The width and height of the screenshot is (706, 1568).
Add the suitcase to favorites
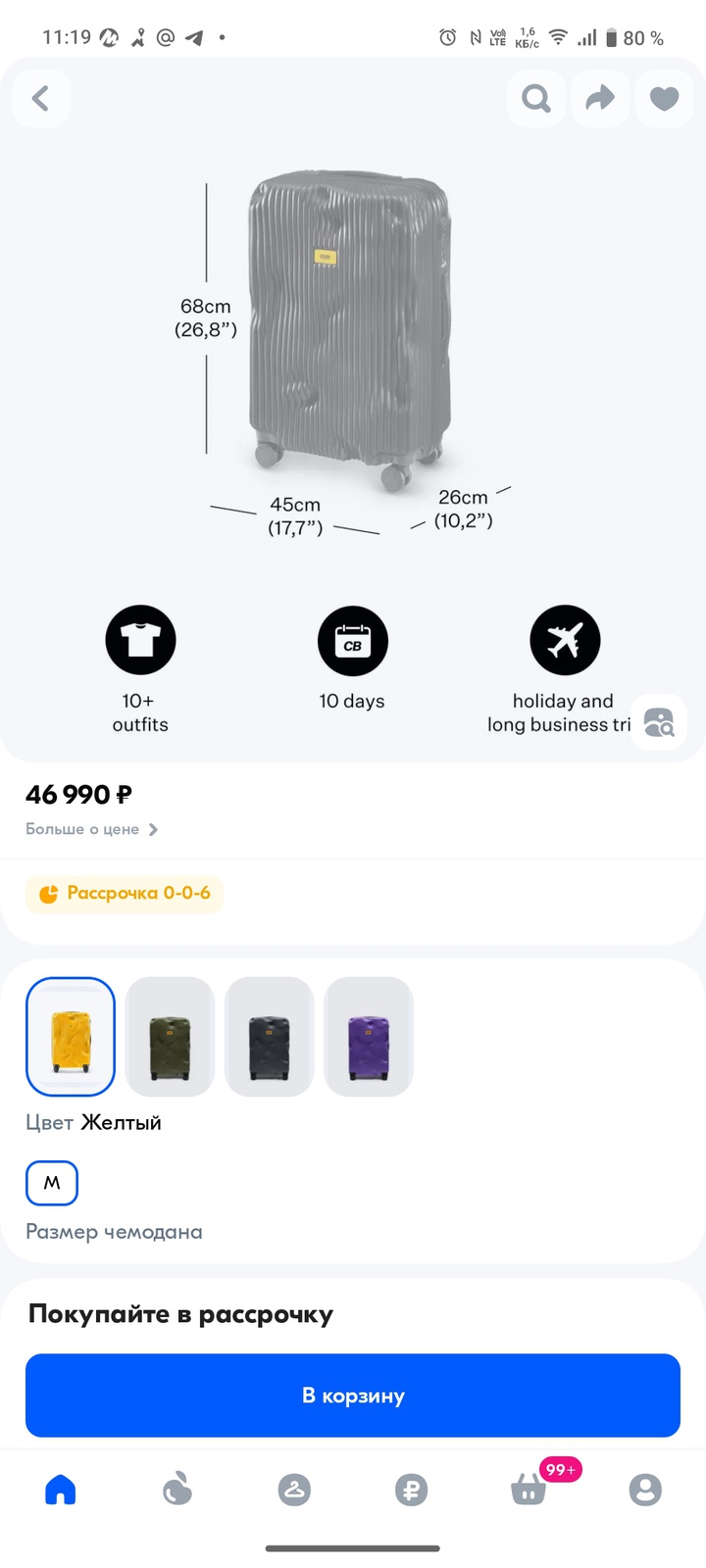click(x=665, y=98)
